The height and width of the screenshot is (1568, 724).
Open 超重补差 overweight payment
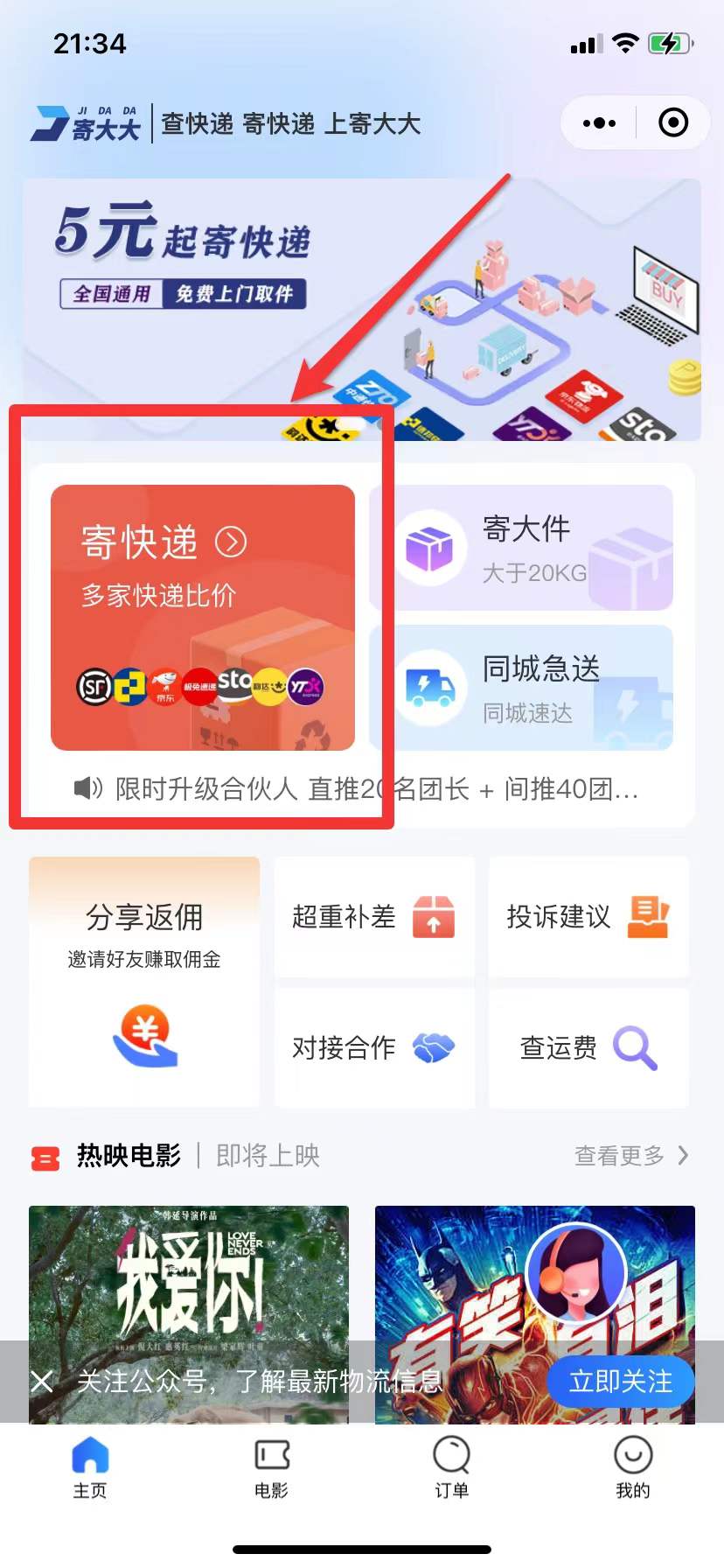pyautogui.click(x=374, y=917)
